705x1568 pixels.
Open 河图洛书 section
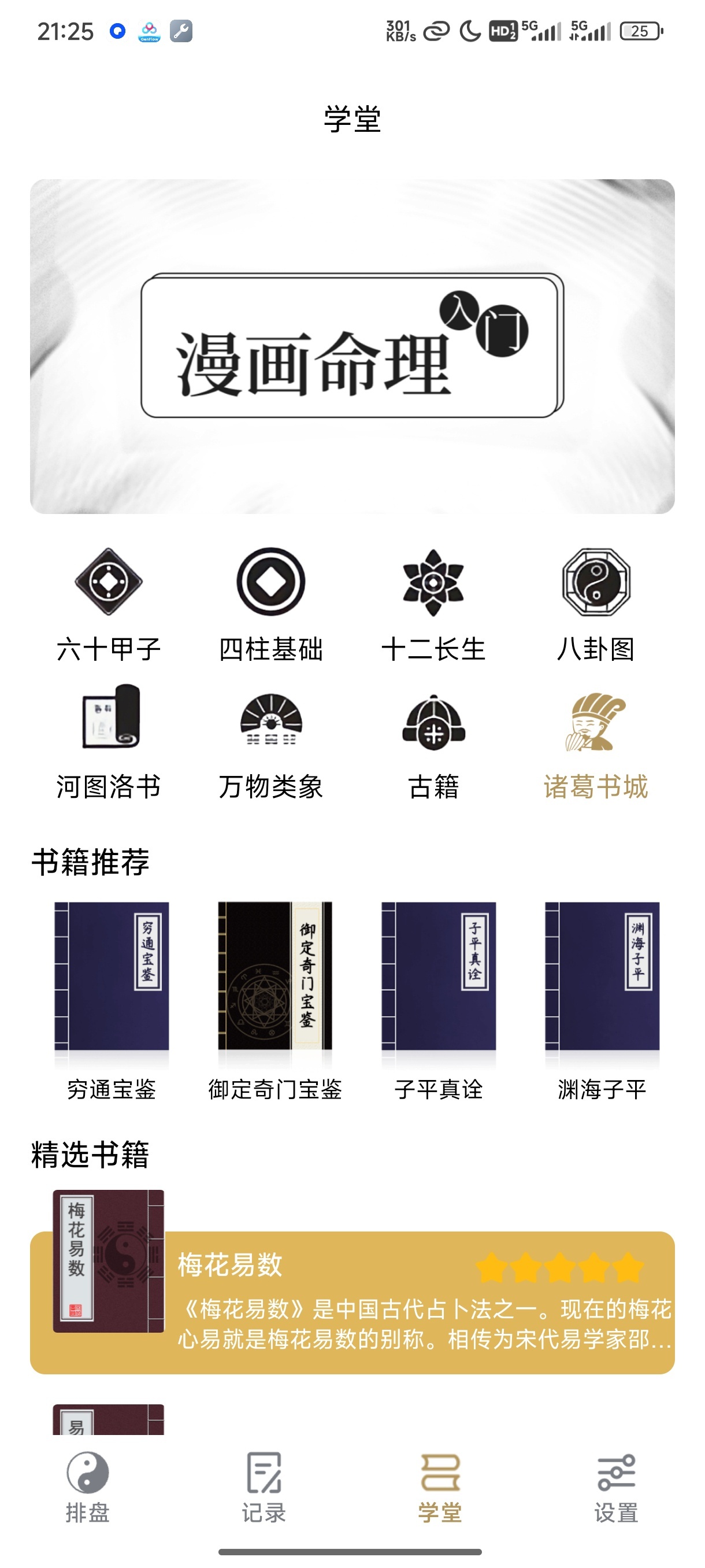pos(109,742)
